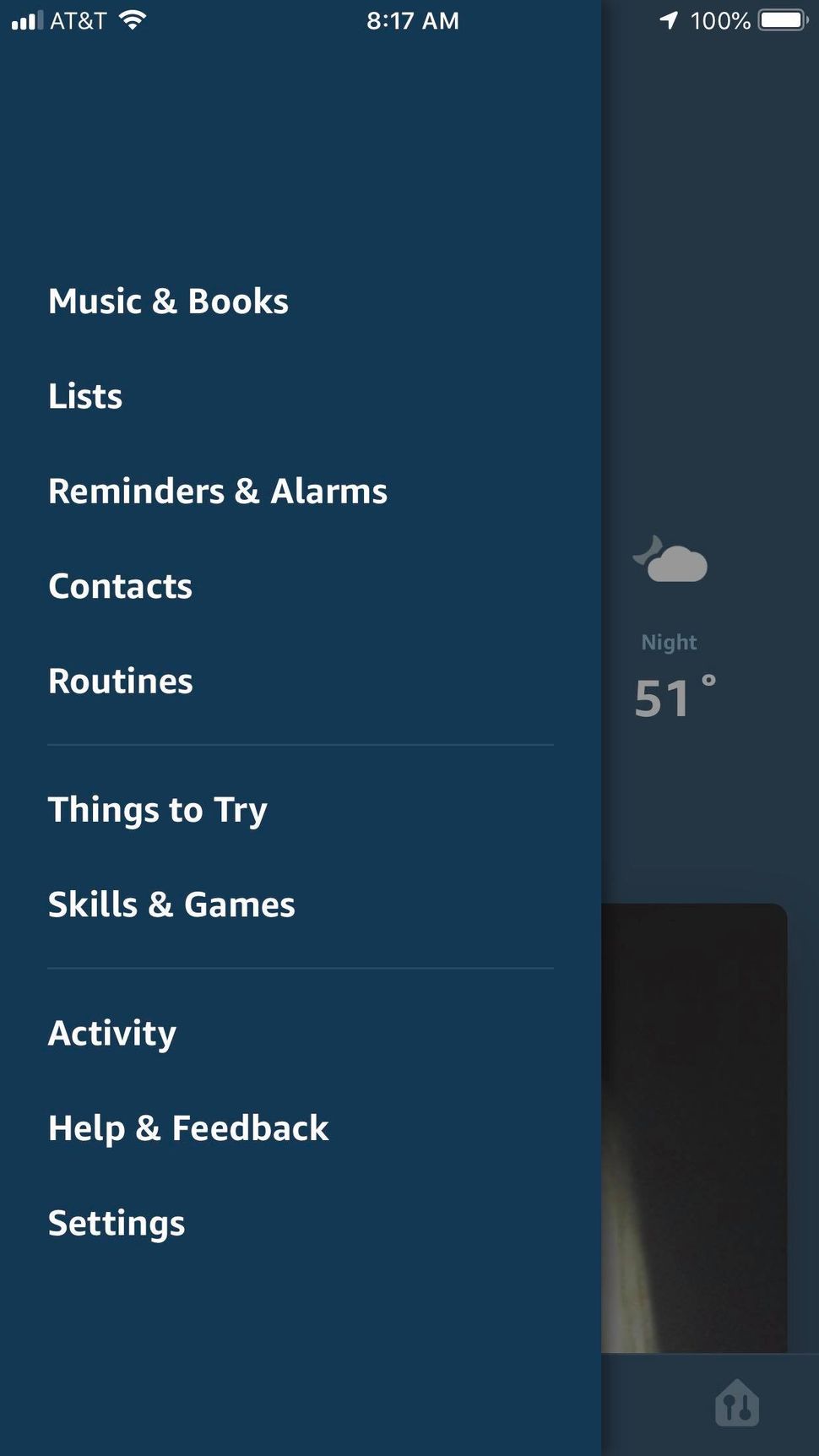Open Music & Books

click(x=168, y=302)
